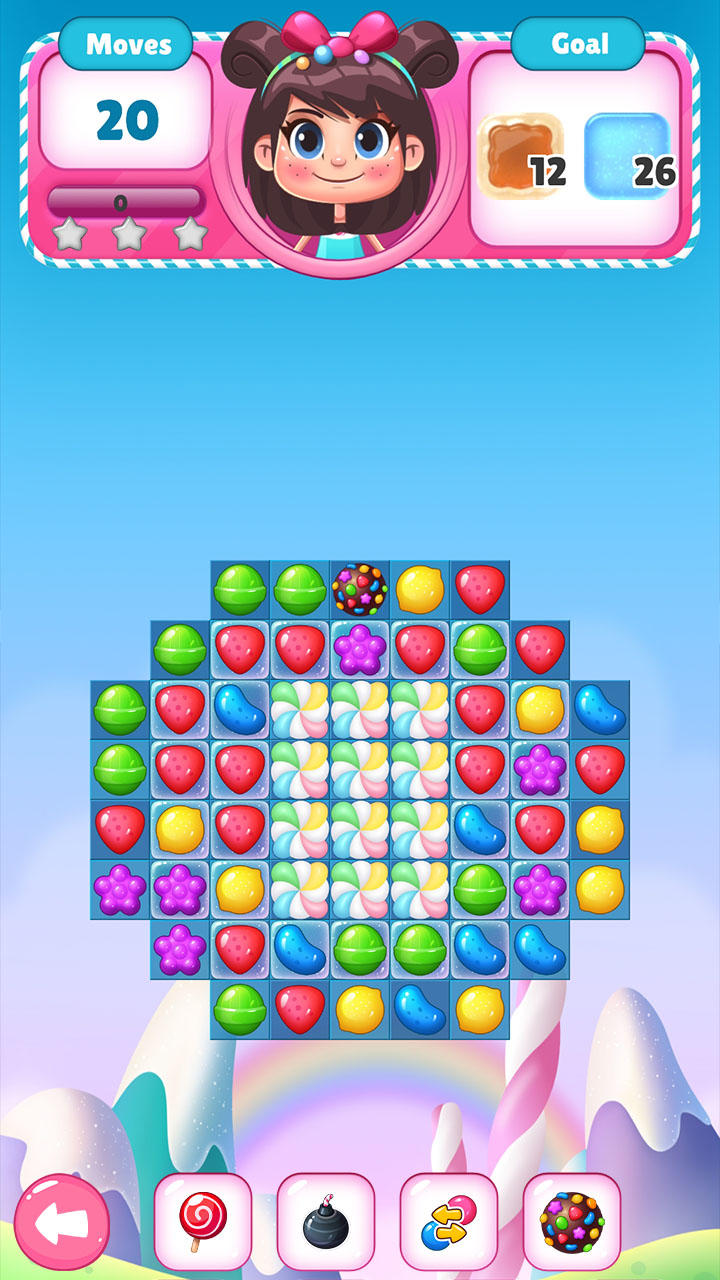Choose the sprinkled chocolate ball booster

pos(572,1222)
